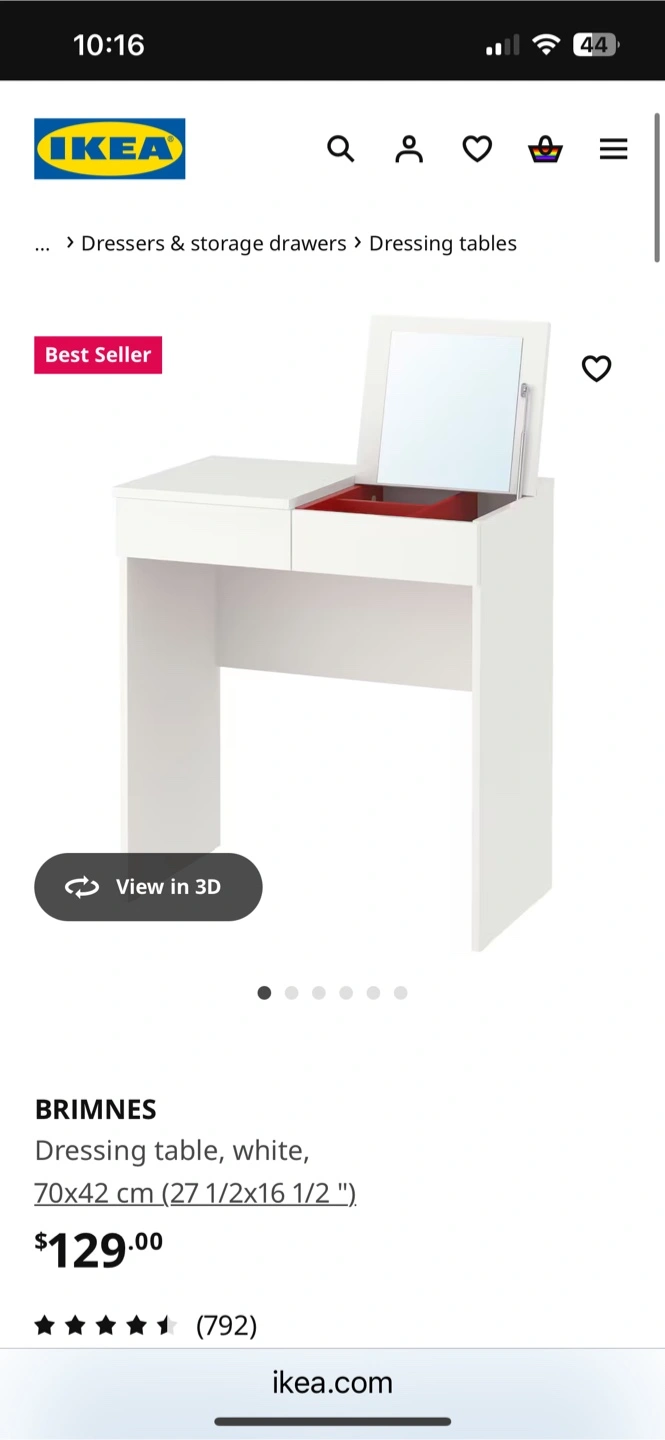Screen dimensions: 665x1440
Task: Open the account profile icon
Action: 409,149
